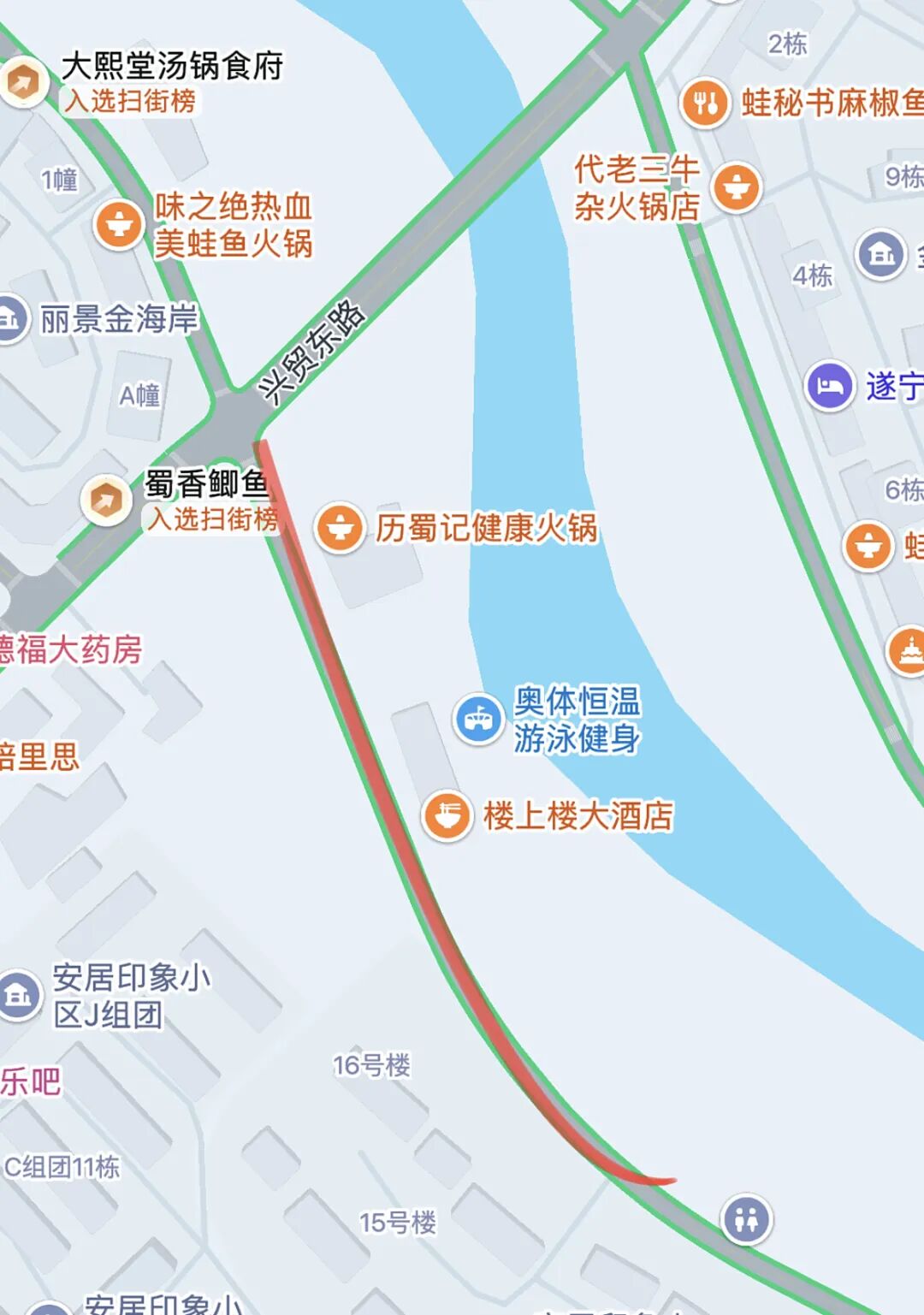This screenshot has height=1315, width=924.
Task: Select the purple hotel marker near 遂宁
Action: pos(829,387)
